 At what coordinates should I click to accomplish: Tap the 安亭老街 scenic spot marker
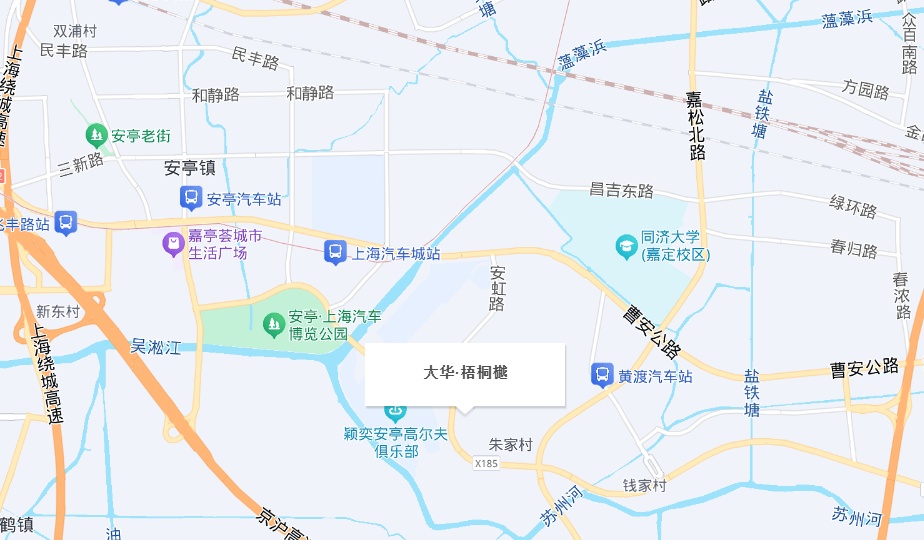point(96,134)
